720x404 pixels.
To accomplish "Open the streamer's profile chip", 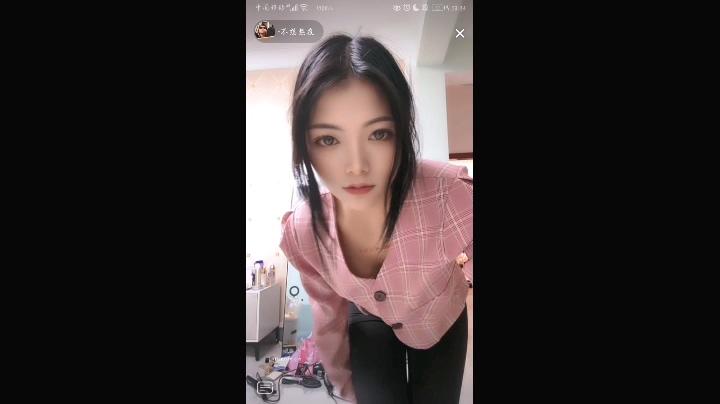I will (287, 31).
